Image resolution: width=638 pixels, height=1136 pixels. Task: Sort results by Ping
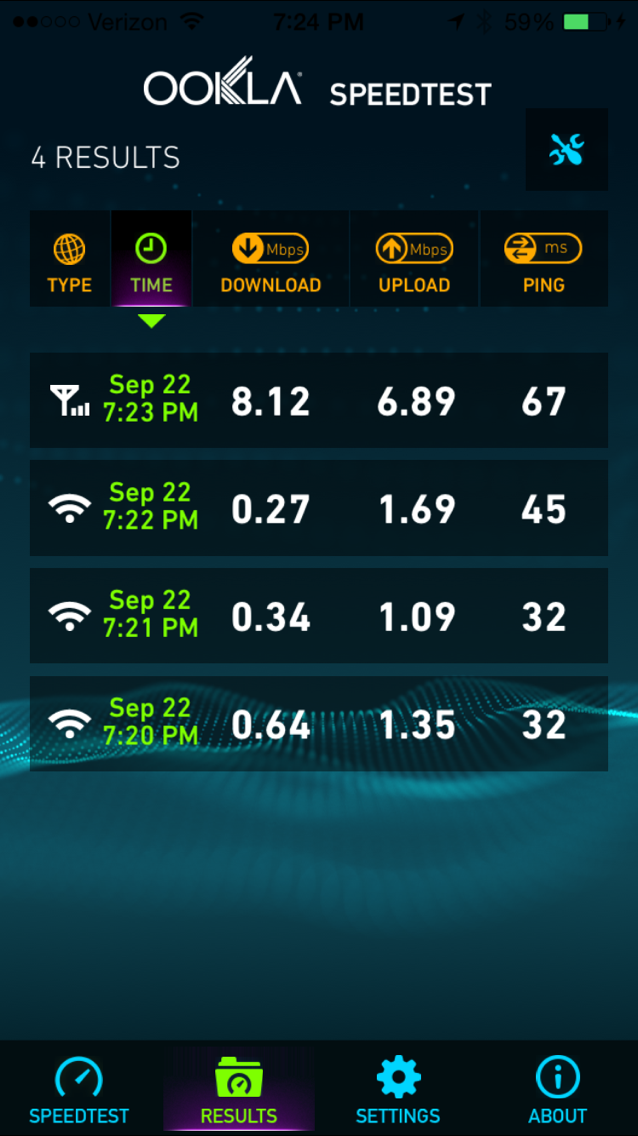544,259
